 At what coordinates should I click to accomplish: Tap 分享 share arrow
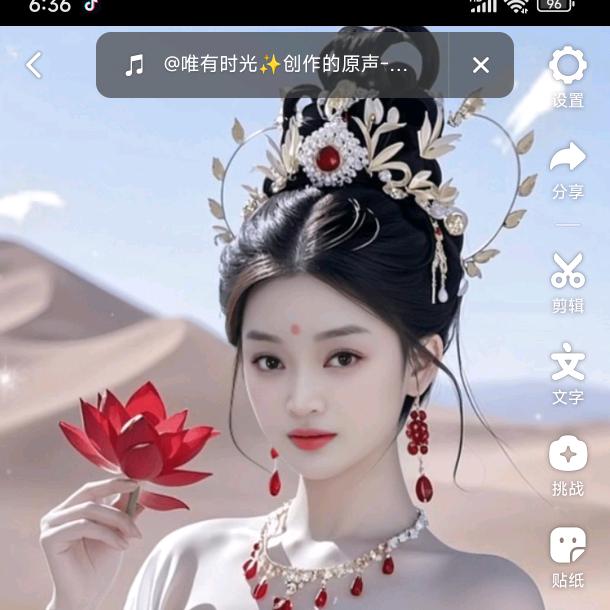tap(568, 170)
